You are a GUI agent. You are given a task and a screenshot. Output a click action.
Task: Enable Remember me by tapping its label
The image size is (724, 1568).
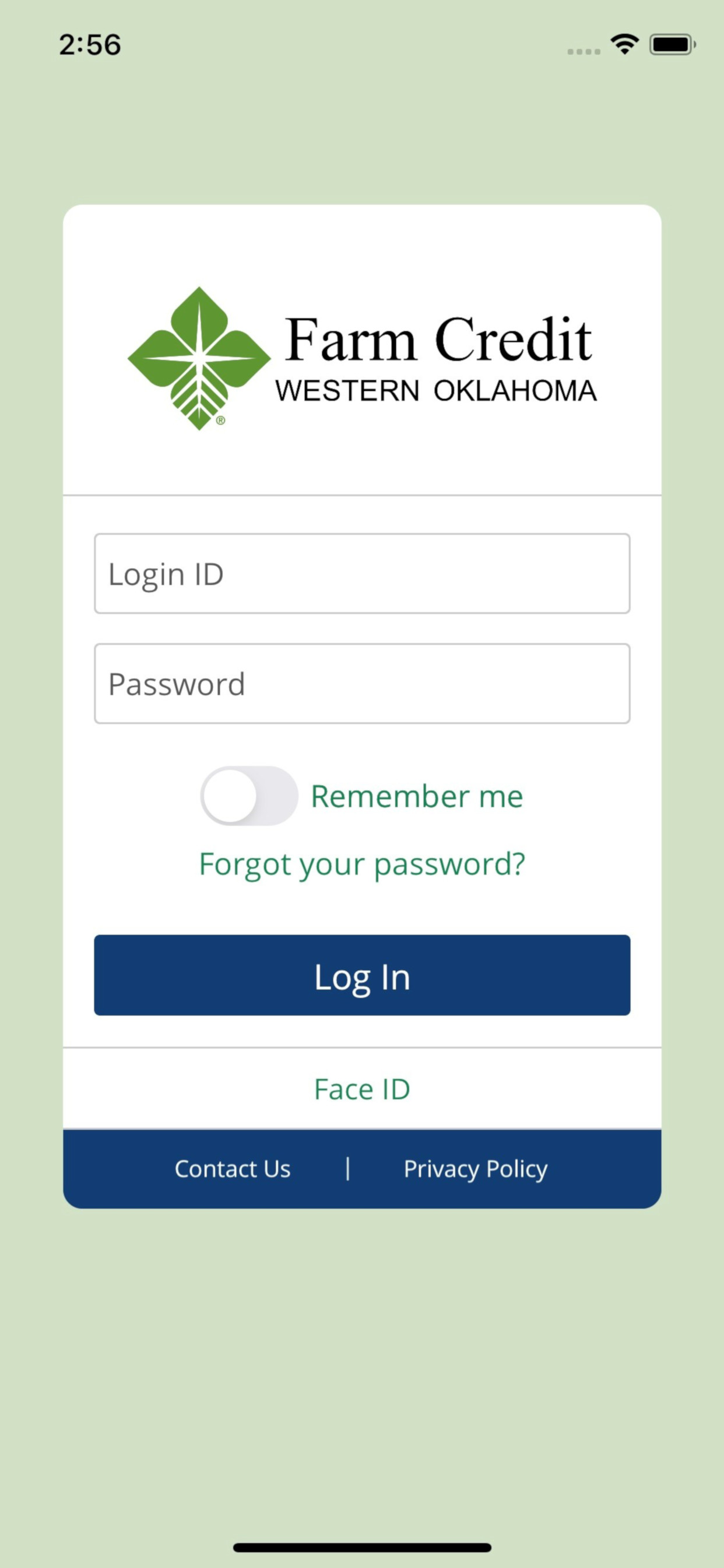pos(416,796)
